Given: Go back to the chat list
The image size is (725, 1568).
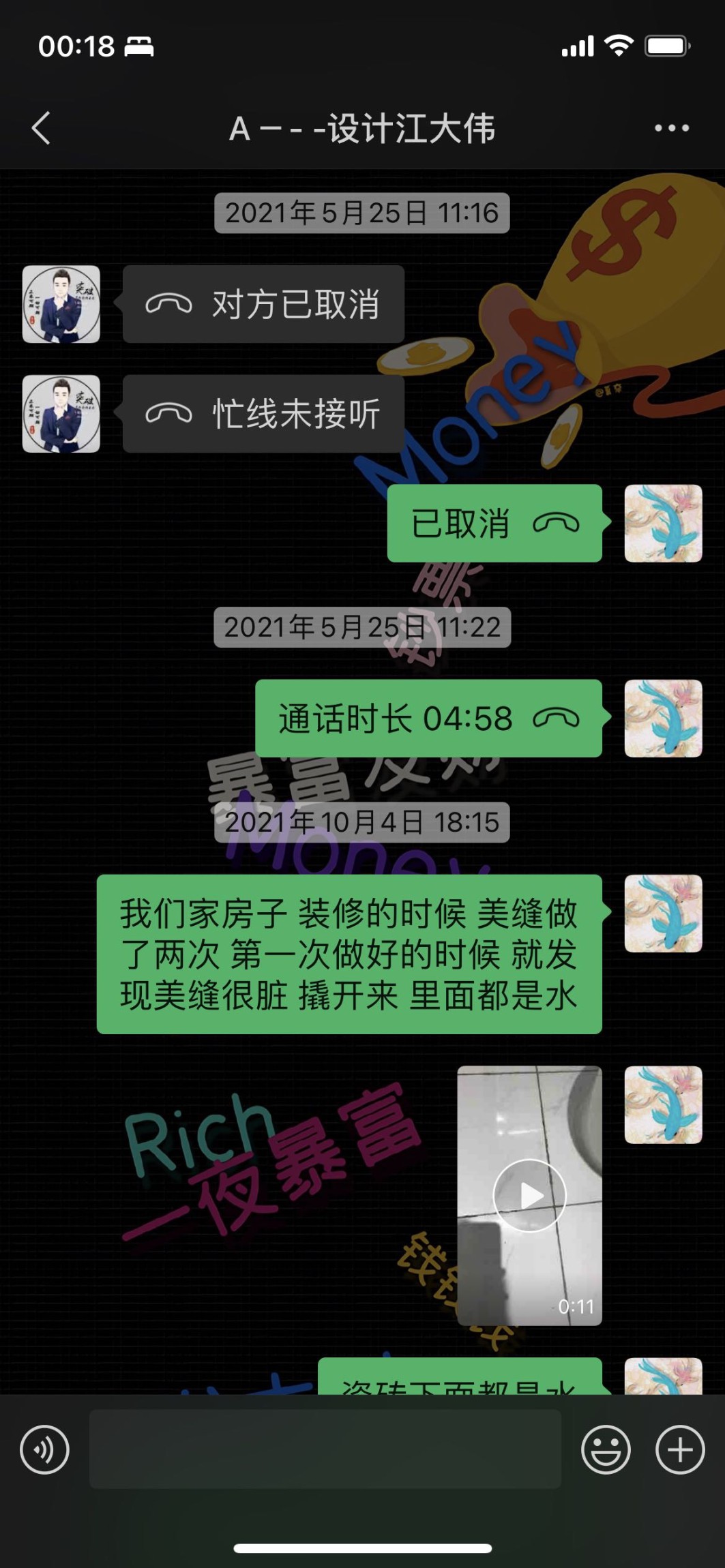Looking at the screenshot, I should pos(41,128).
